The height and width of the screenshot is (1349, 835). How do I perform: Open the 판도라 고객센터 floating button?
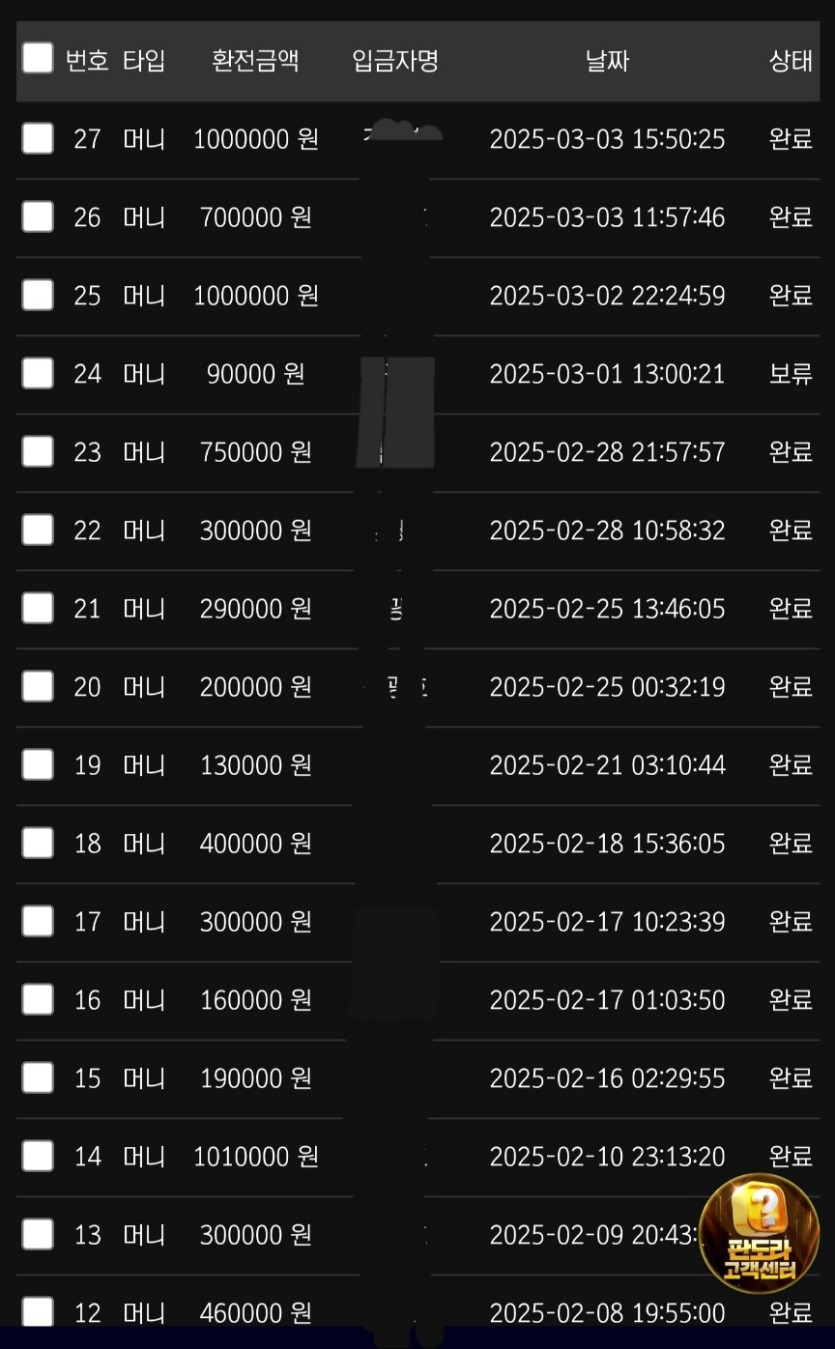click(x=759, y=1233)
